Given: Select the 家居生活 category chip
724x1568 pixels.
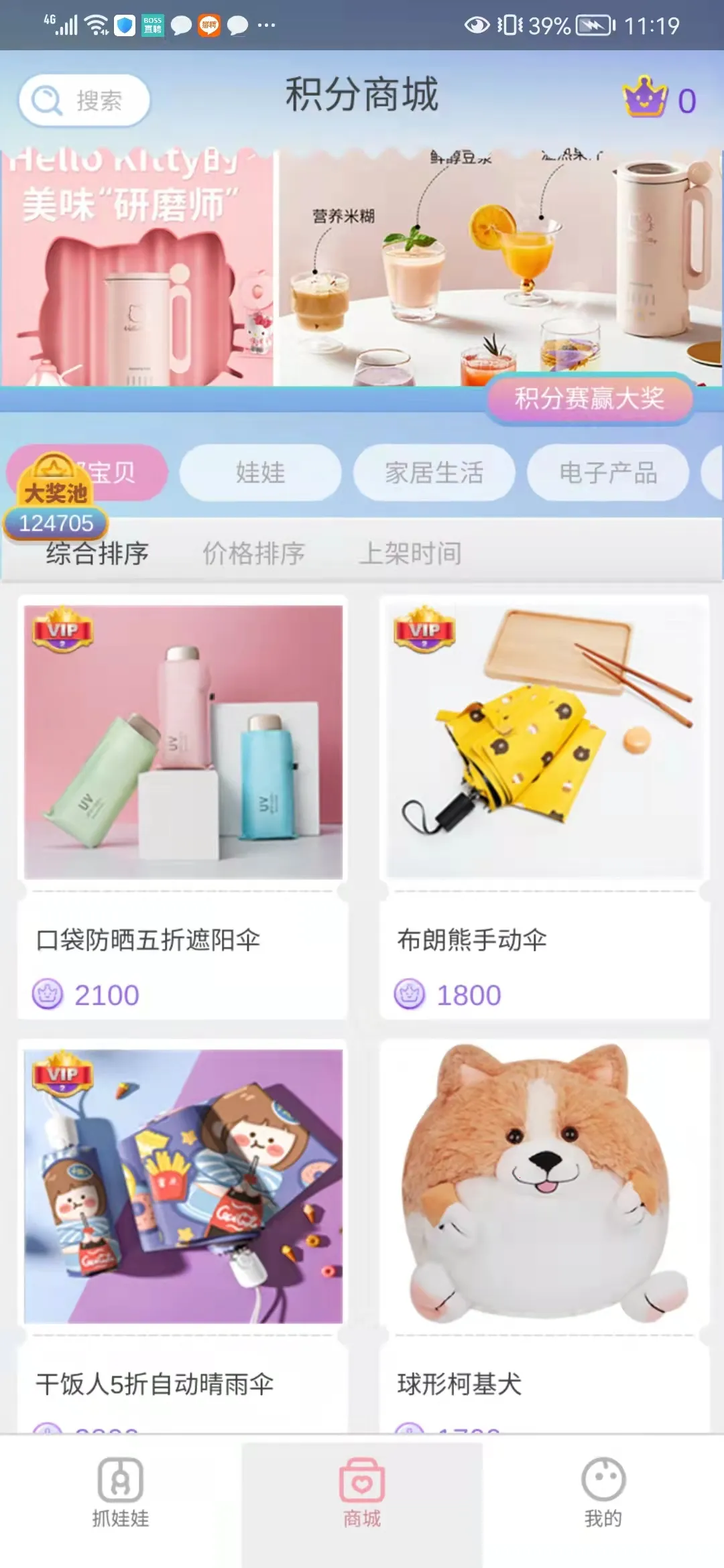Looking at the screenshot, I should (x=434, y=472).
